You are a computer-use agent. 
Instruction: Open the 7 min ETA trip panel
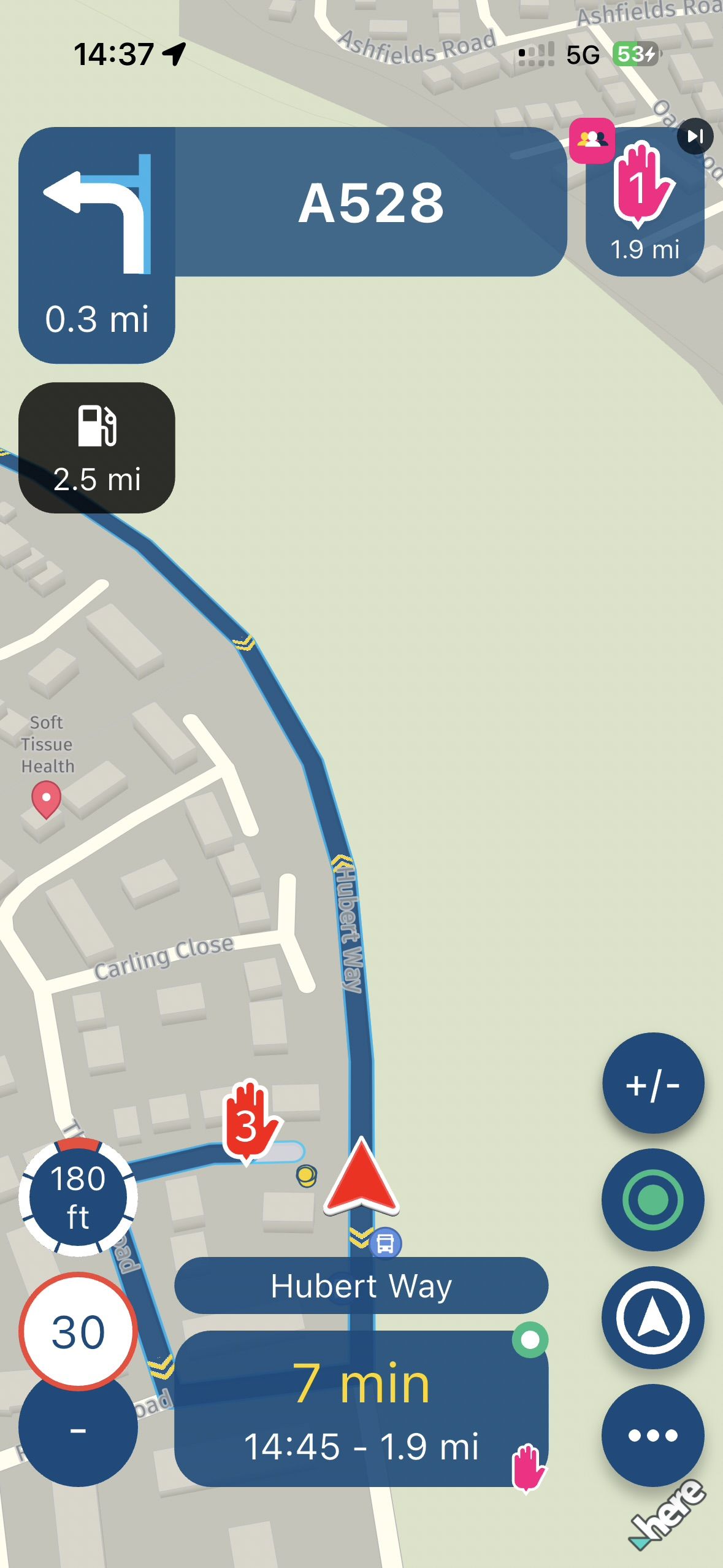[x=361, y=1409]
